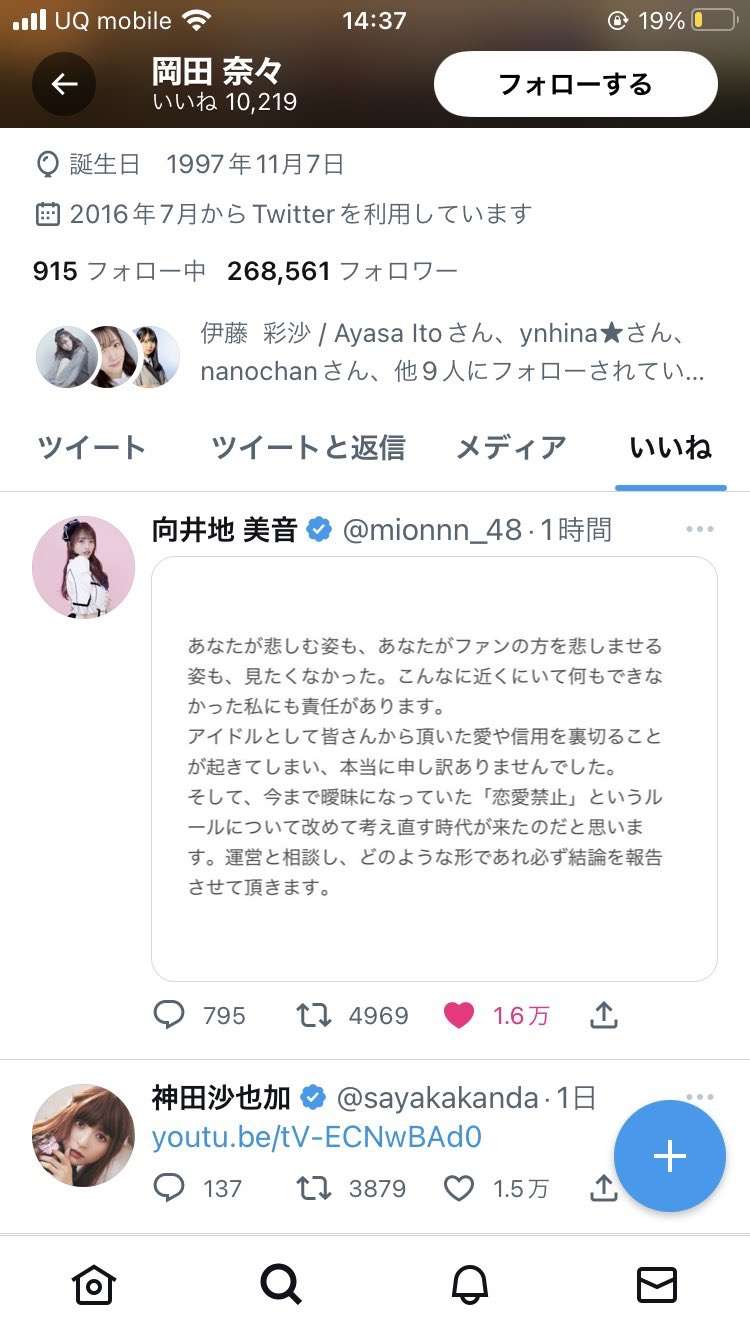750x1334 pixels.
Task: Go back using the arrow button
Action: (64, 84)
